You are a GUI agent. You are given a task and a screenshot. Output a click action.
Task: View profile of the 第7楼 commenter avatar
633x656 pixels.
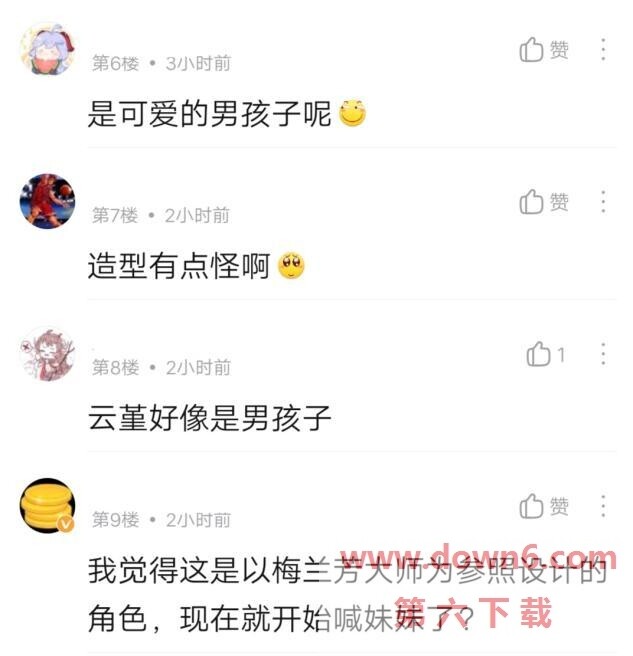point(47,201)
